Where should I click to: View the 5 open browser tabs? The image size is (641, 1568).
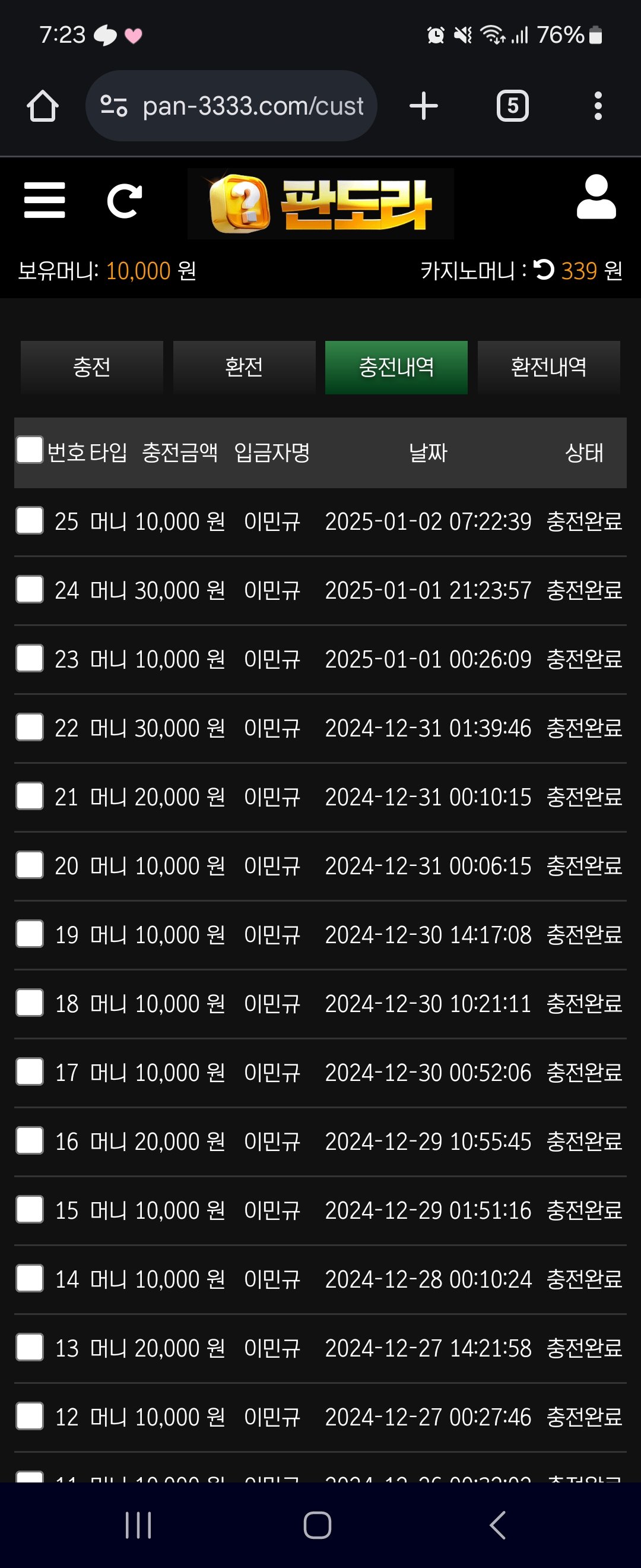tap(512, 106)
